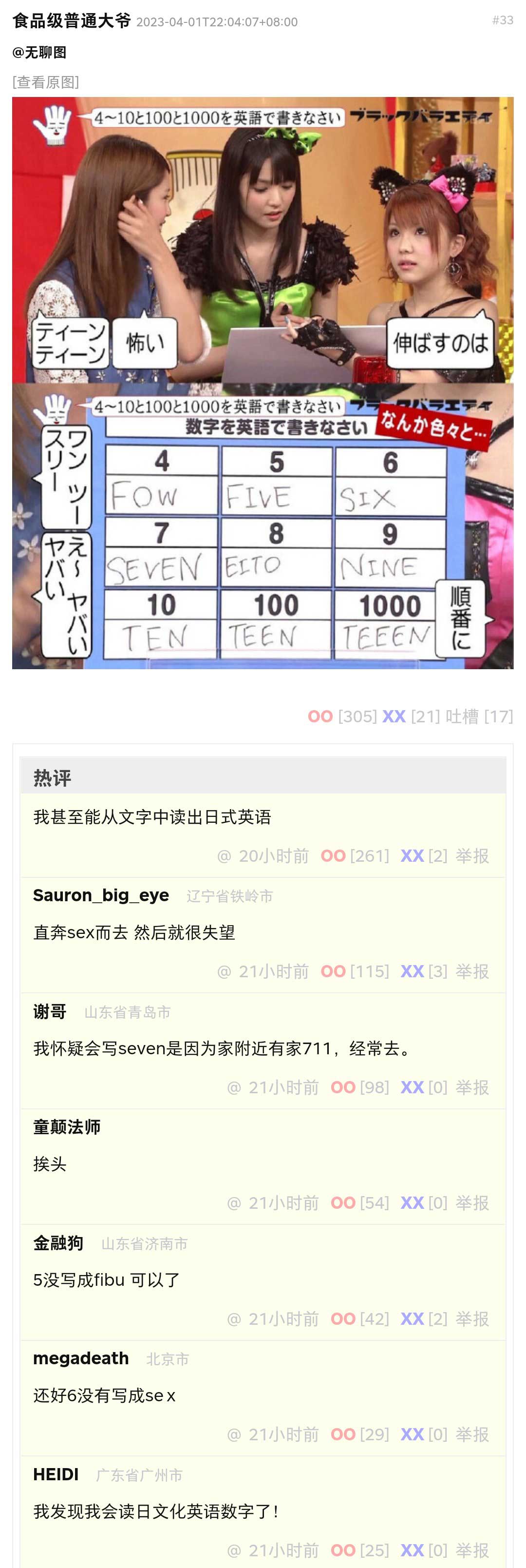Upvote the first hot comment OO [261]
The width and height of the screenshot is (526, 1568).
[x=333, y=856]
